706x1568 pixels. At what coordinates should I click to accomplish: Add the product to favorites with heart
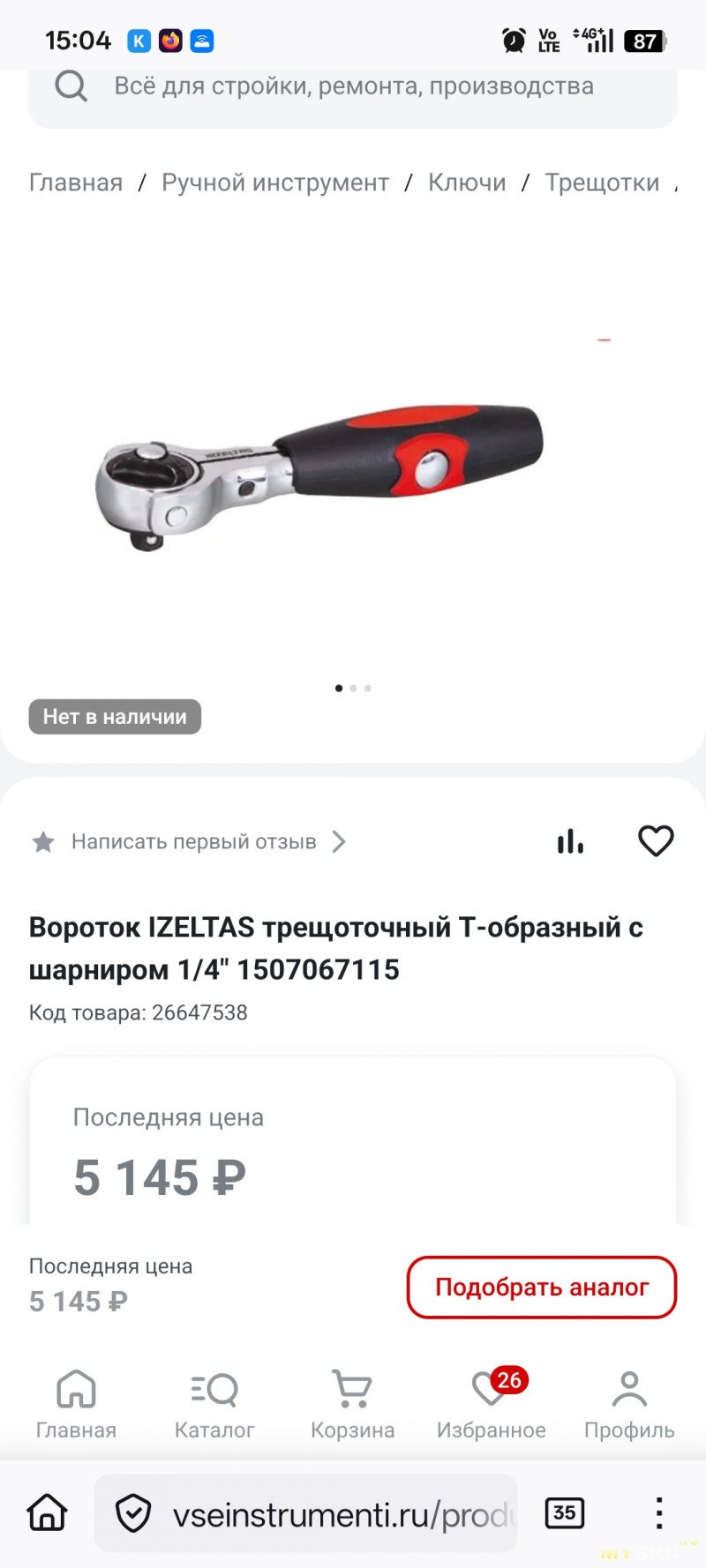point(656,841)
